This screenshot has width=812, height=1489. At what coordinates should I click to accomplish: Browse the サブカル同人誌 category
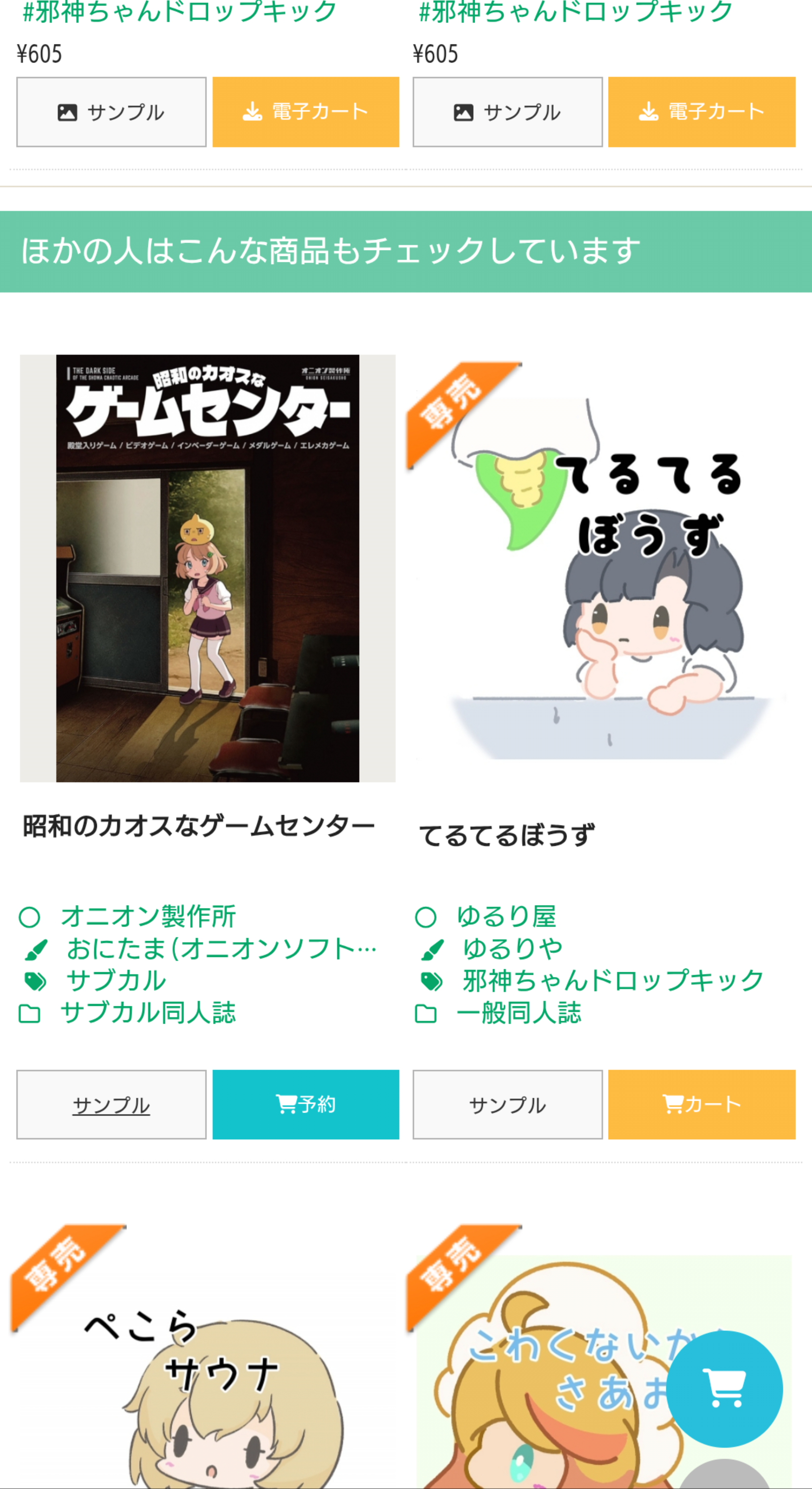tap(148, 1013)
